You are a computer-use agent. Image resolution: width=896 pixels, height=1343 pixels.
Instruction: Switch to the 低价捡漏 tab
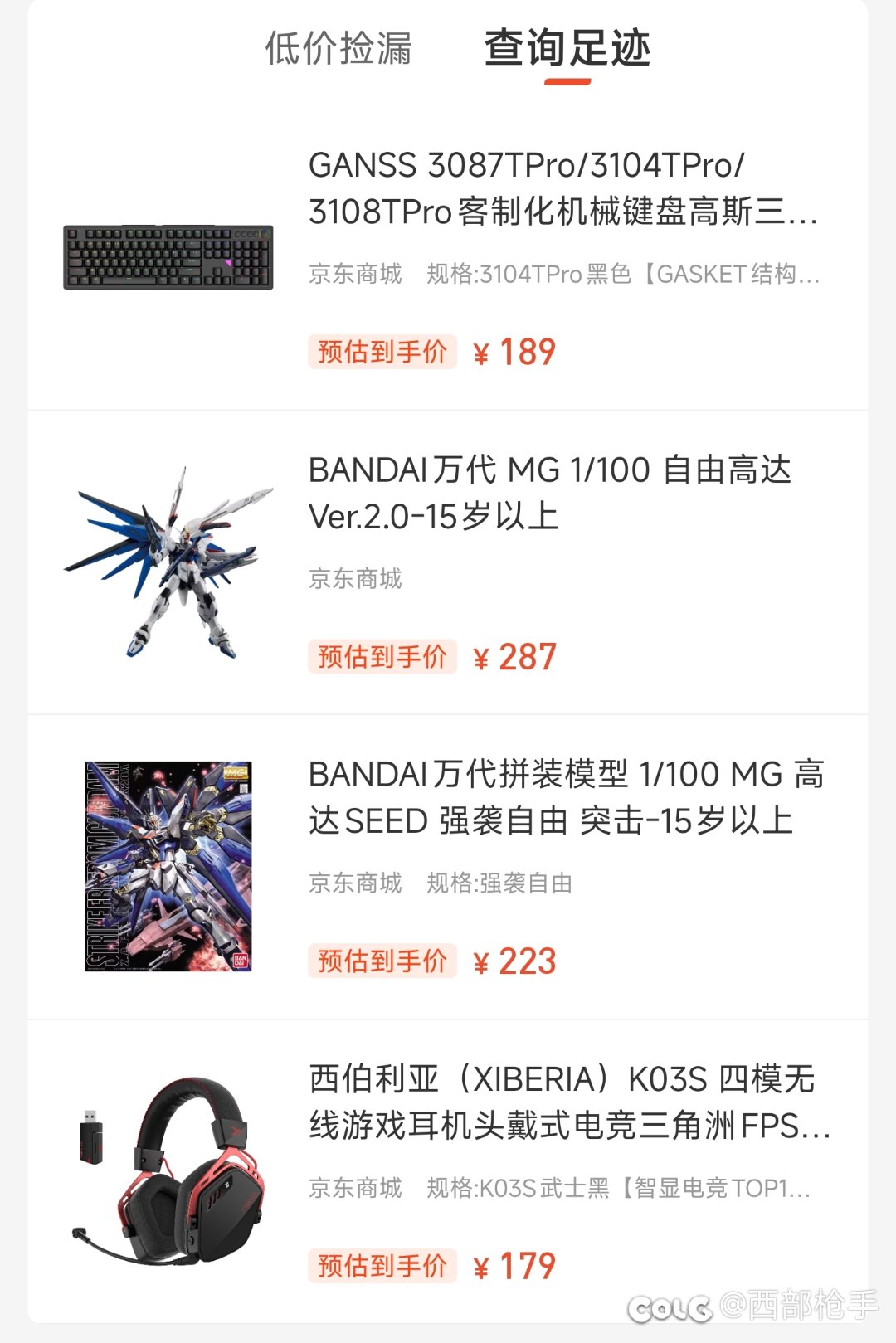point(338,48)
